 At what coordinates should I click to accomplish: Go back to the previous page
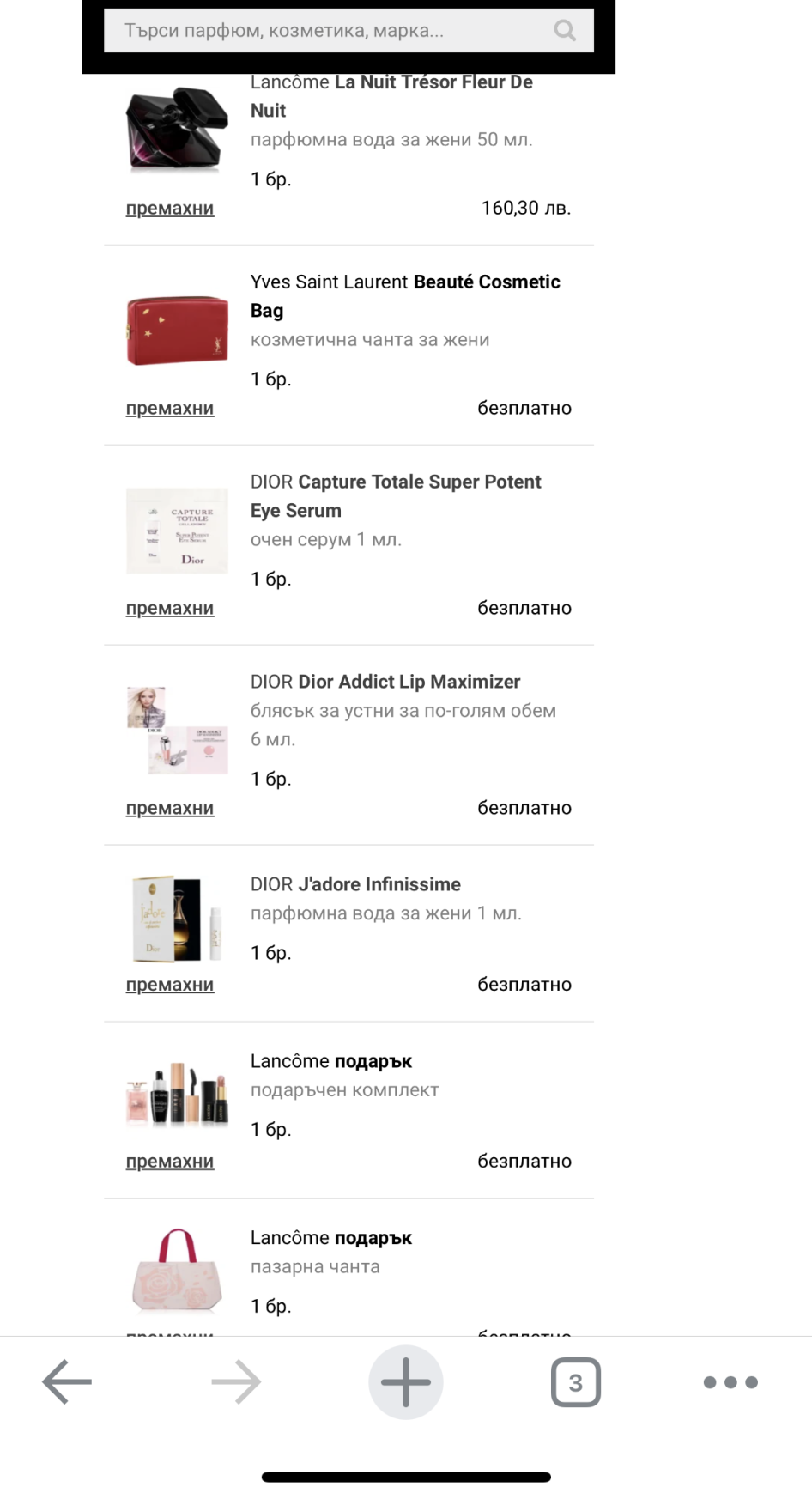(67, 1382)
